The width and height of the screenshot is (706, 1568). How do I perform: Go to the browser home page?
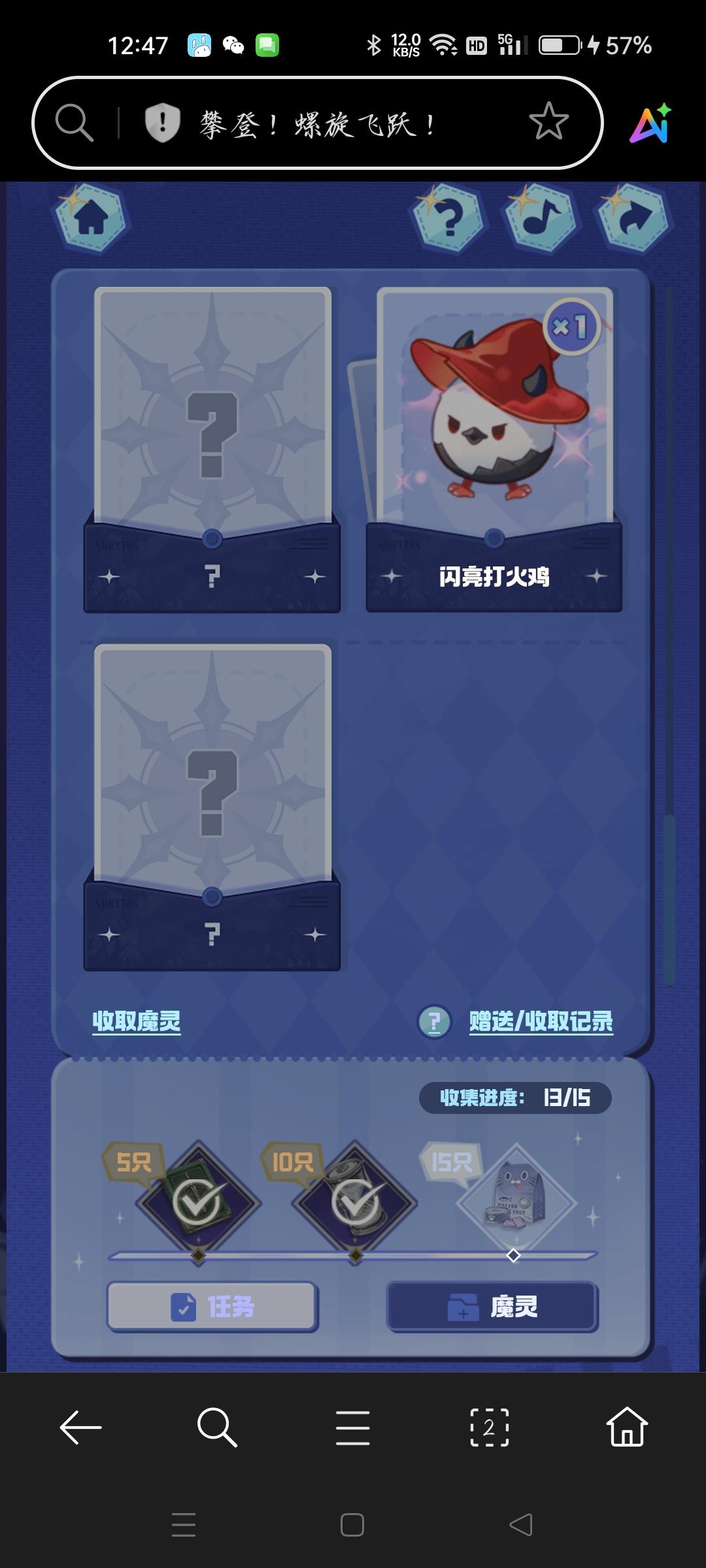point(627,1428)
